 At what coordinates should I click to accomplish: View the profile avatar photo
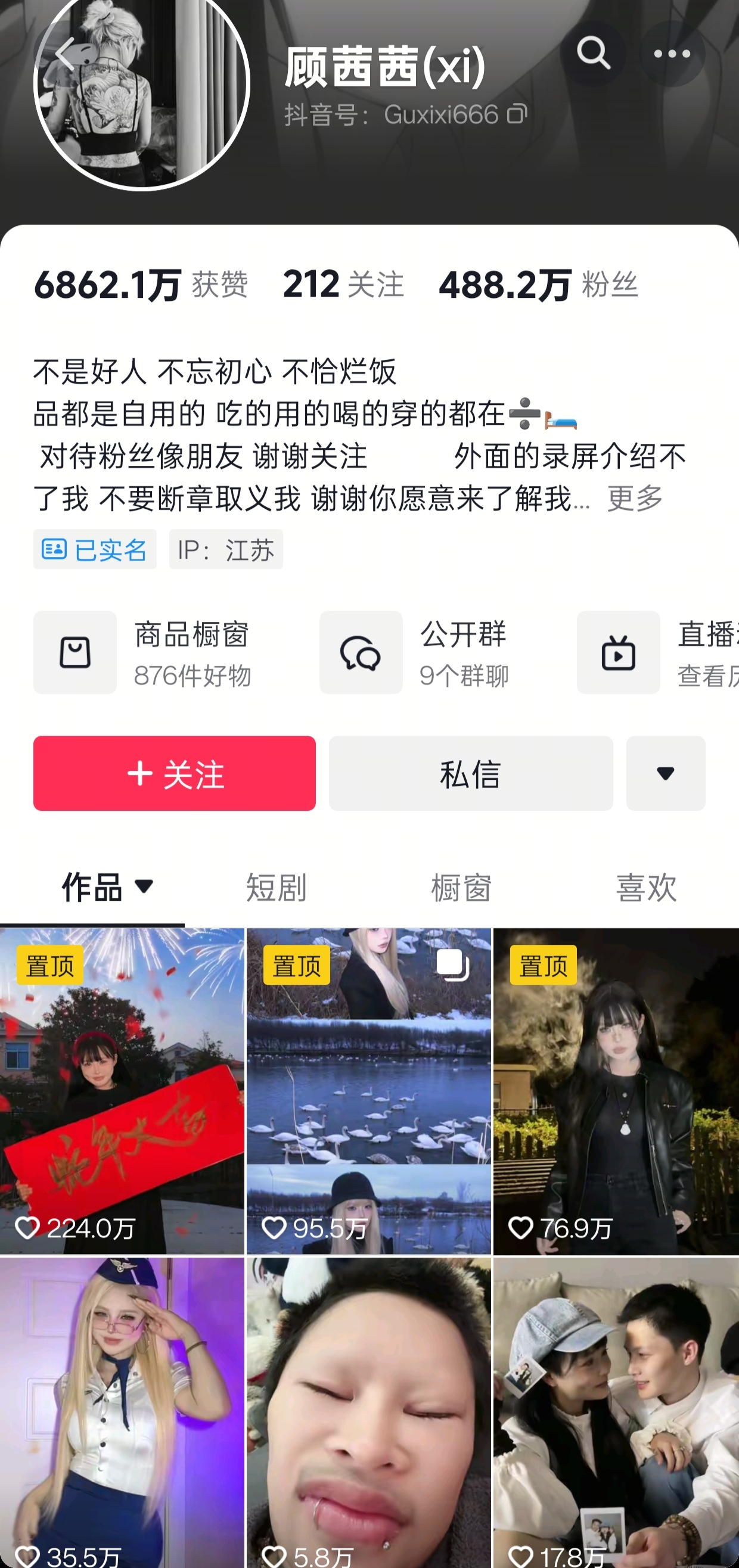pyautogui.click(x=142, y=91)
